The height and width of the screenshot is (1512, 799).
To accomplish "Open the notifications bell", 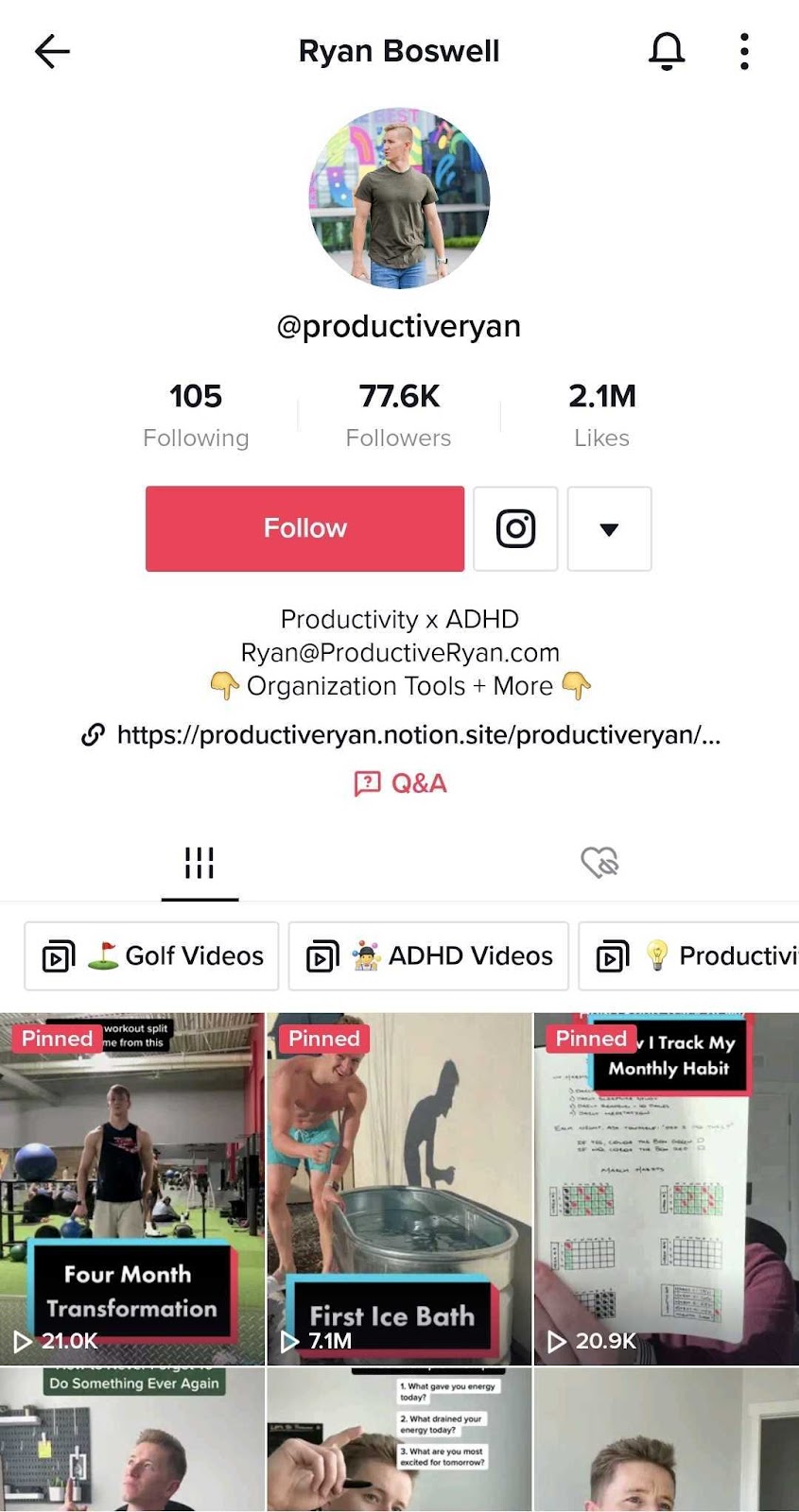I will tap(666, 51).
